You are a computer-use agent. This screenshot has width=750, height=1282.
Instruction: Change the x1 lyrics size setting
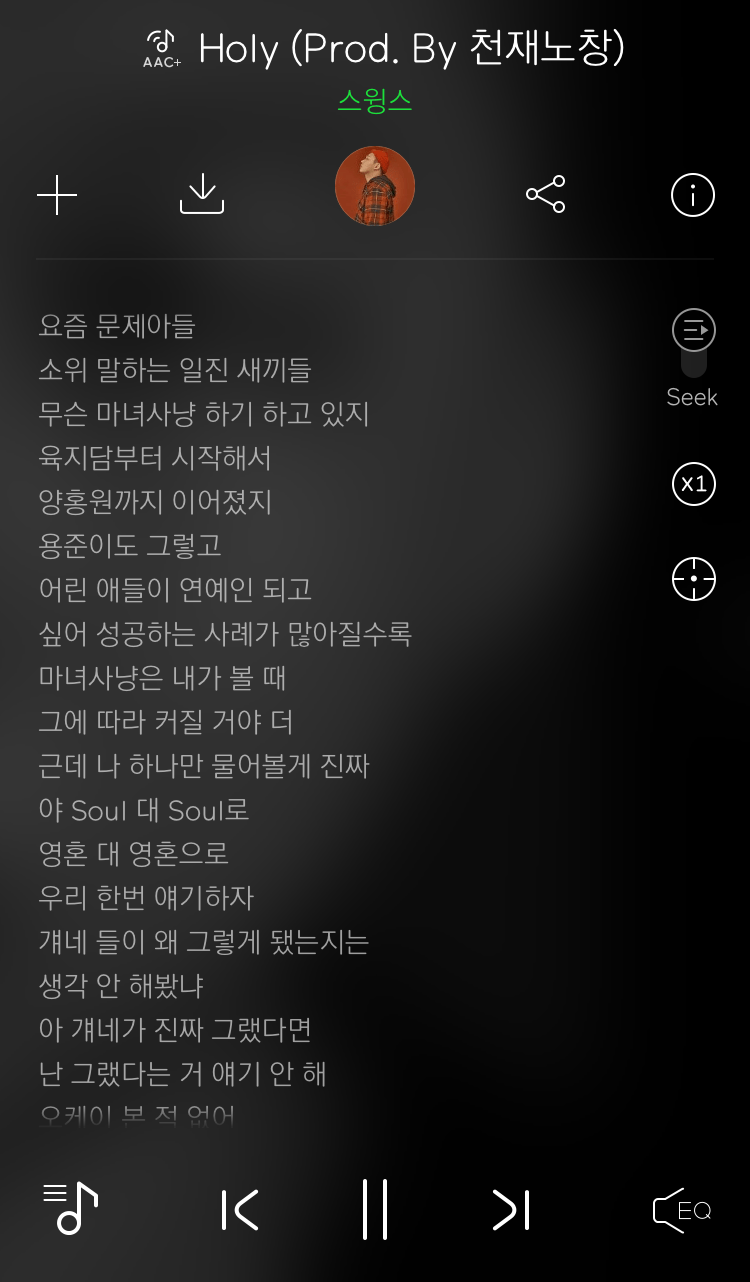point(694,485)
